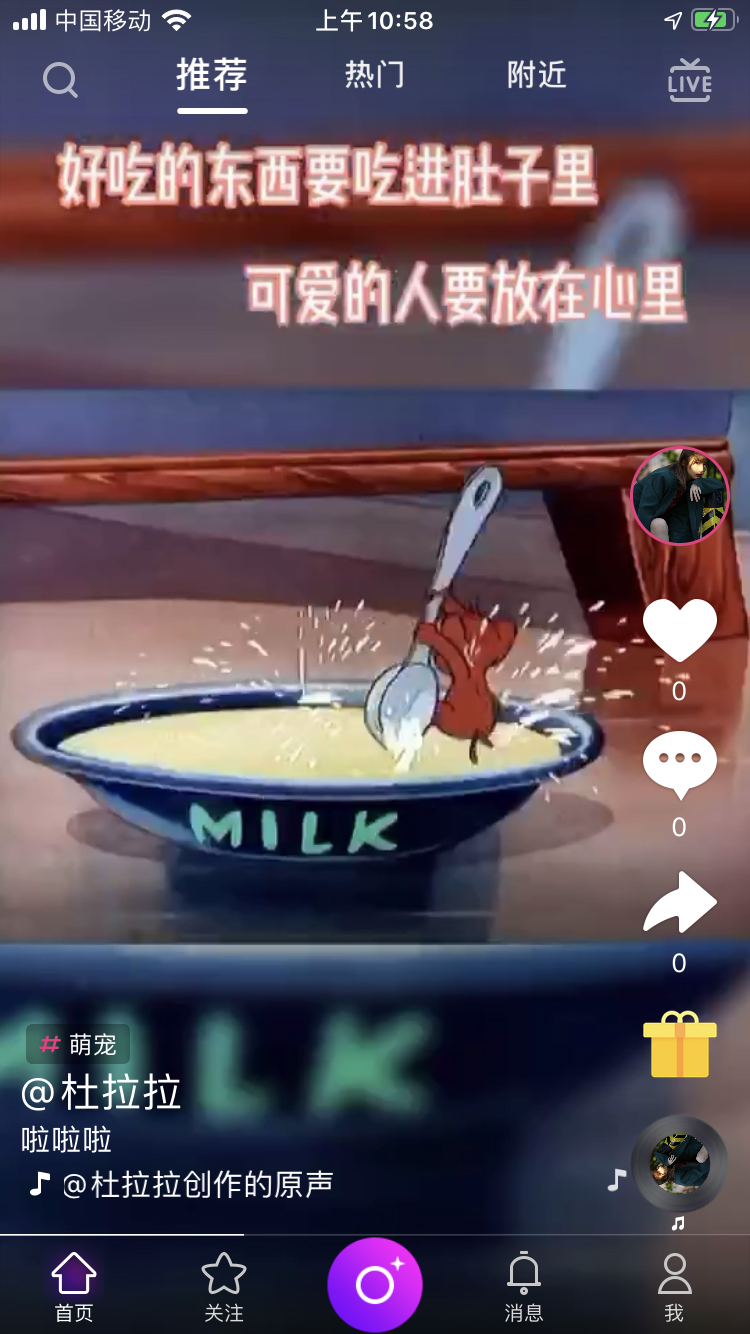Open the LIVE streaming icon
Image resolution: width=750 pixels, height=1334 pixels.
[x=690, y=81]
